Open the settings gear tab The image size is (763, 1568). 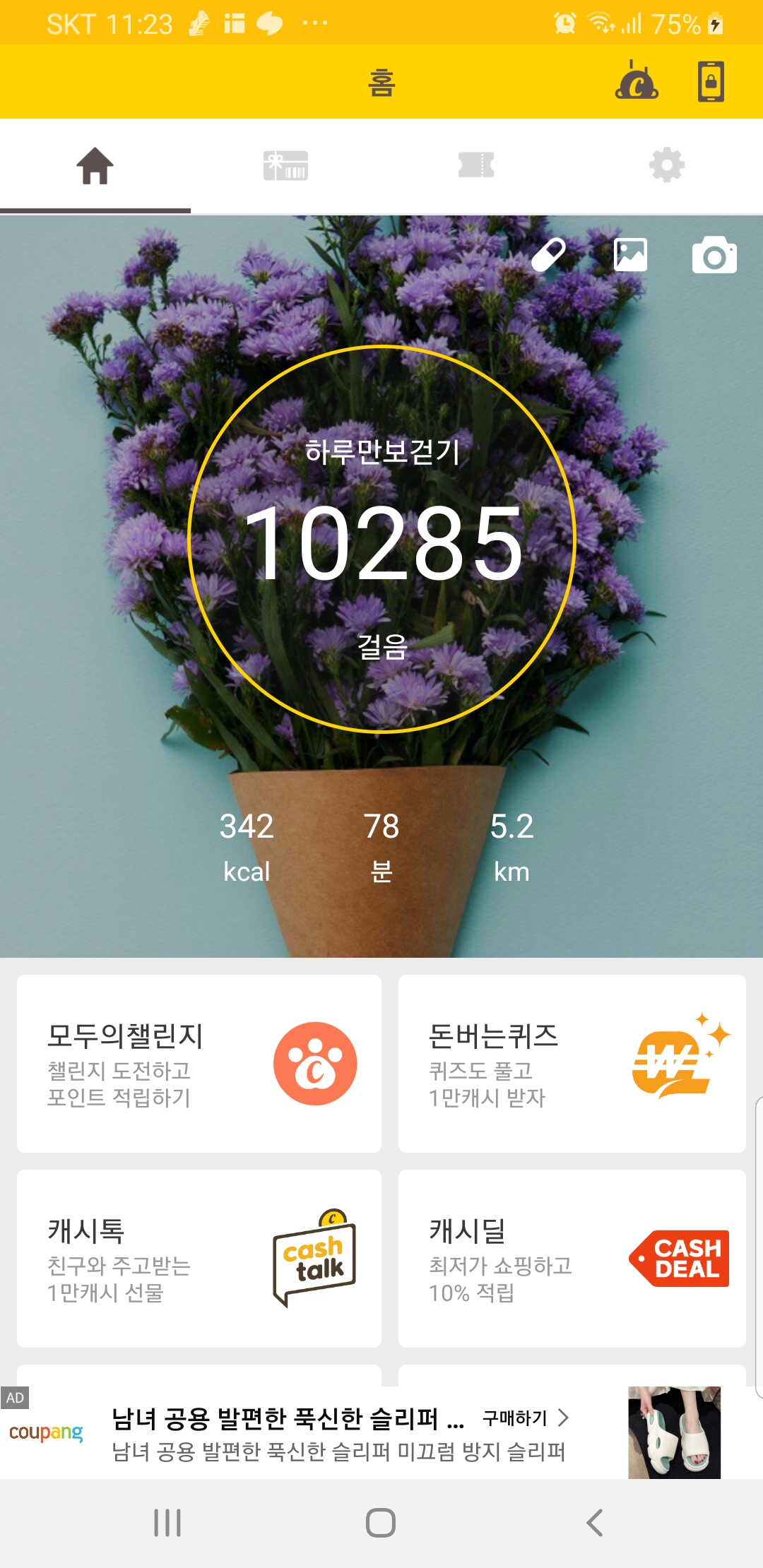coord(667,166)
